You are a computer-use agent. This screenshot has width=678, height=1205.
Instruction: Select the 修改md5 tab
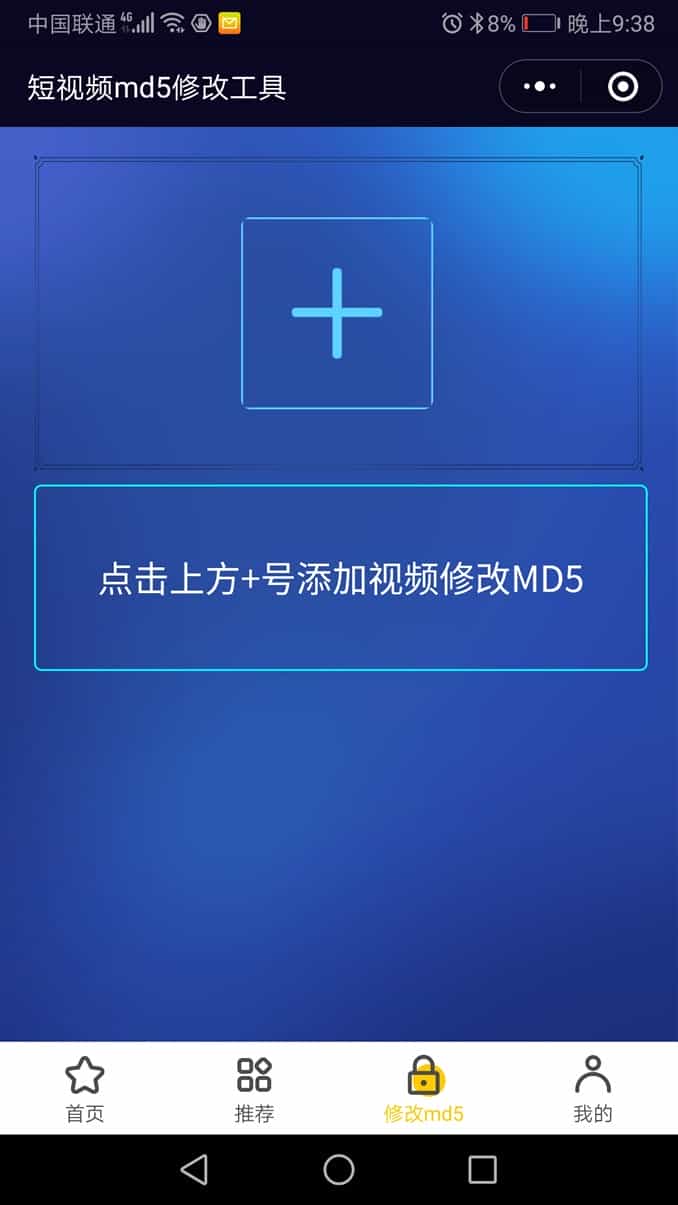pyautogui.click(x=424, y=1089)
